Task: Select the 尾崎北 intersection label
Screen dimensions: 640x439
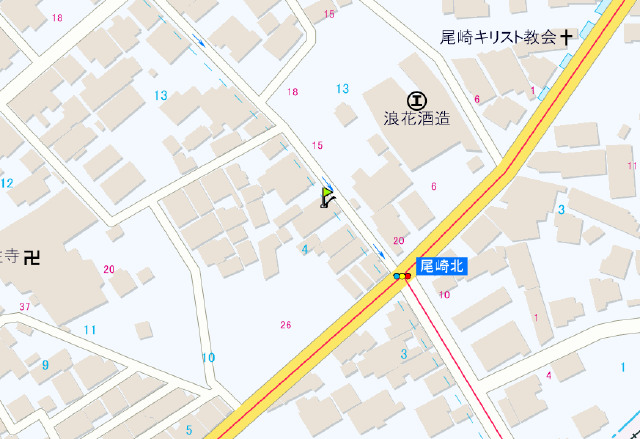Action: pyautogui.click(x=441, y=266)
